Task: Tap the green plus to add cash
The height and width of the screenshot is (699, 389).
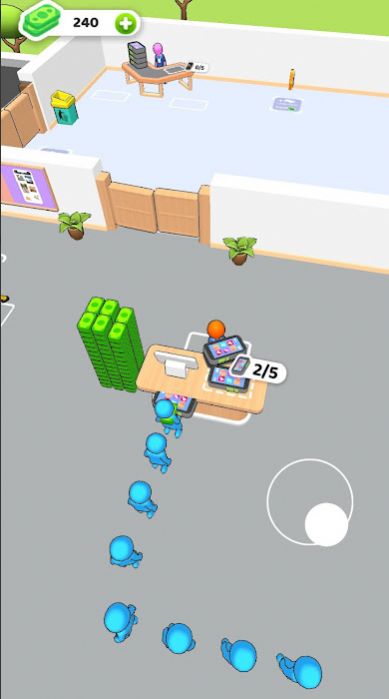Action: pos(125,24)
